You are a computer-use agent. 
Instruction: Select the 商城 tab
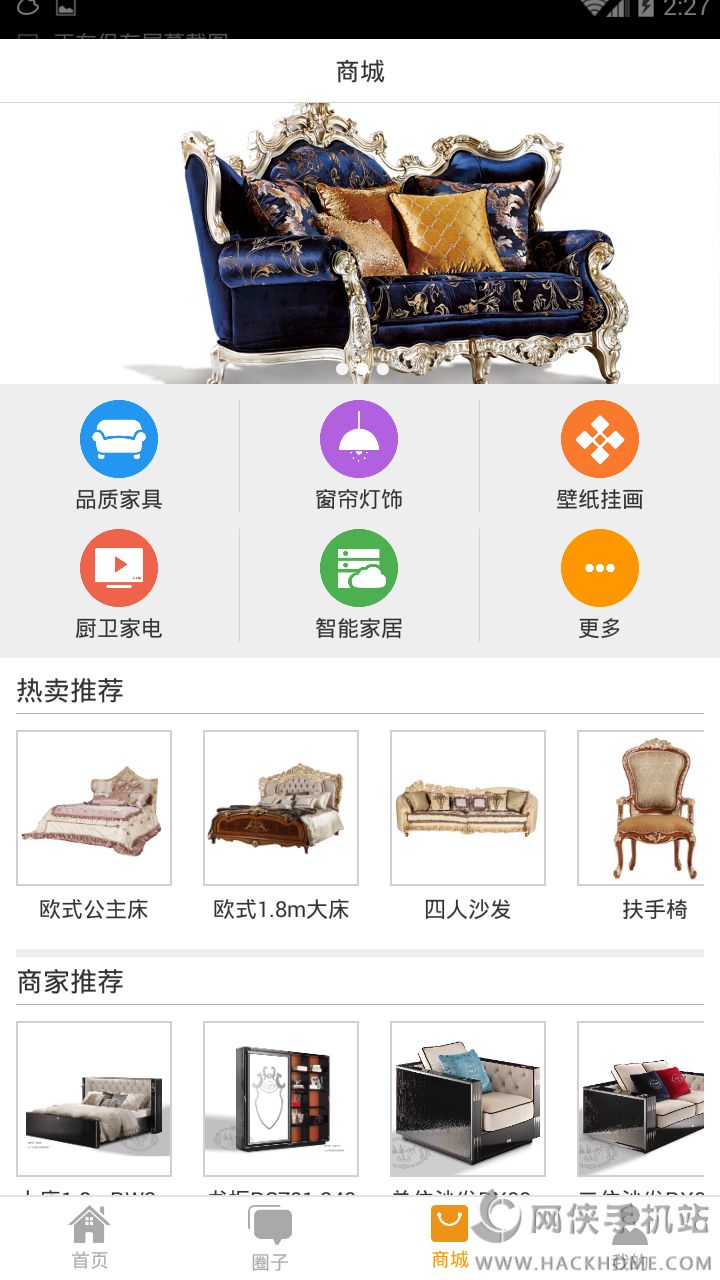pyautogui.click(x=450, y=1238)
